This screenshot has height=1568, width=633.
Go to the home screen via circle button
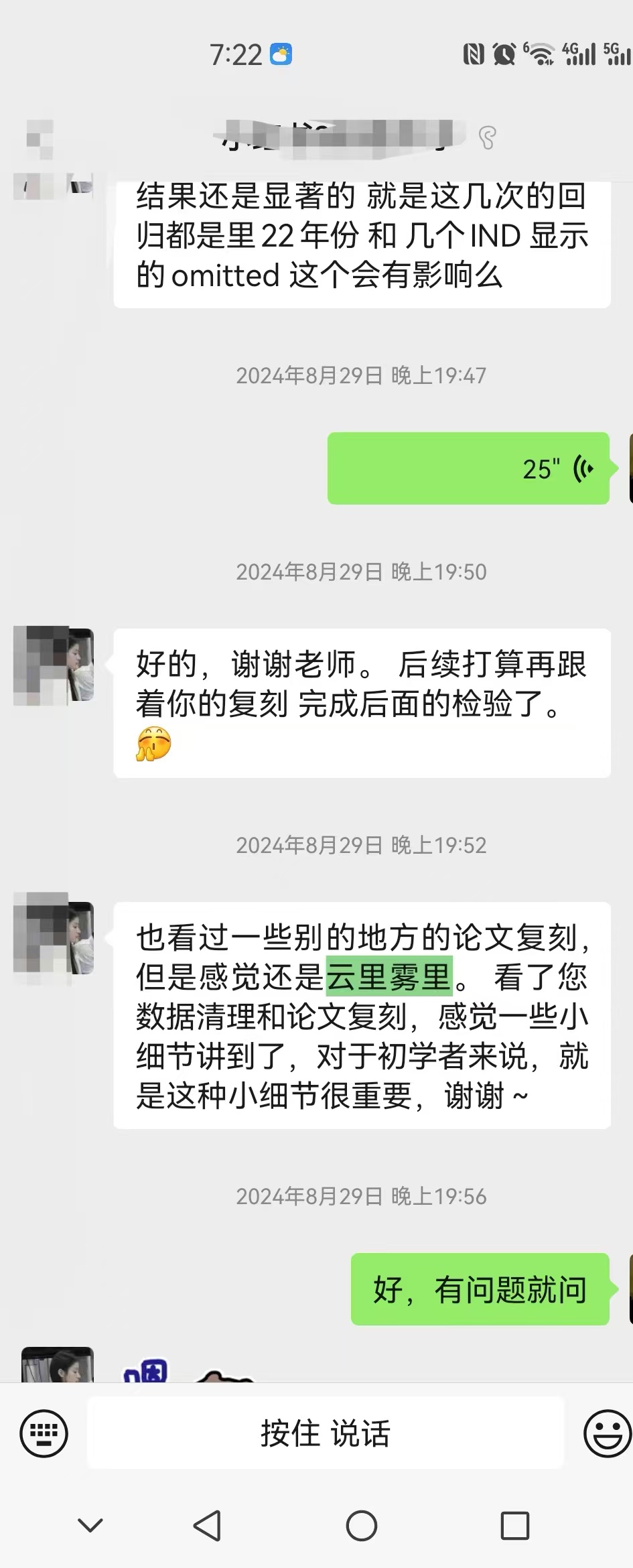click(361, 1526)
